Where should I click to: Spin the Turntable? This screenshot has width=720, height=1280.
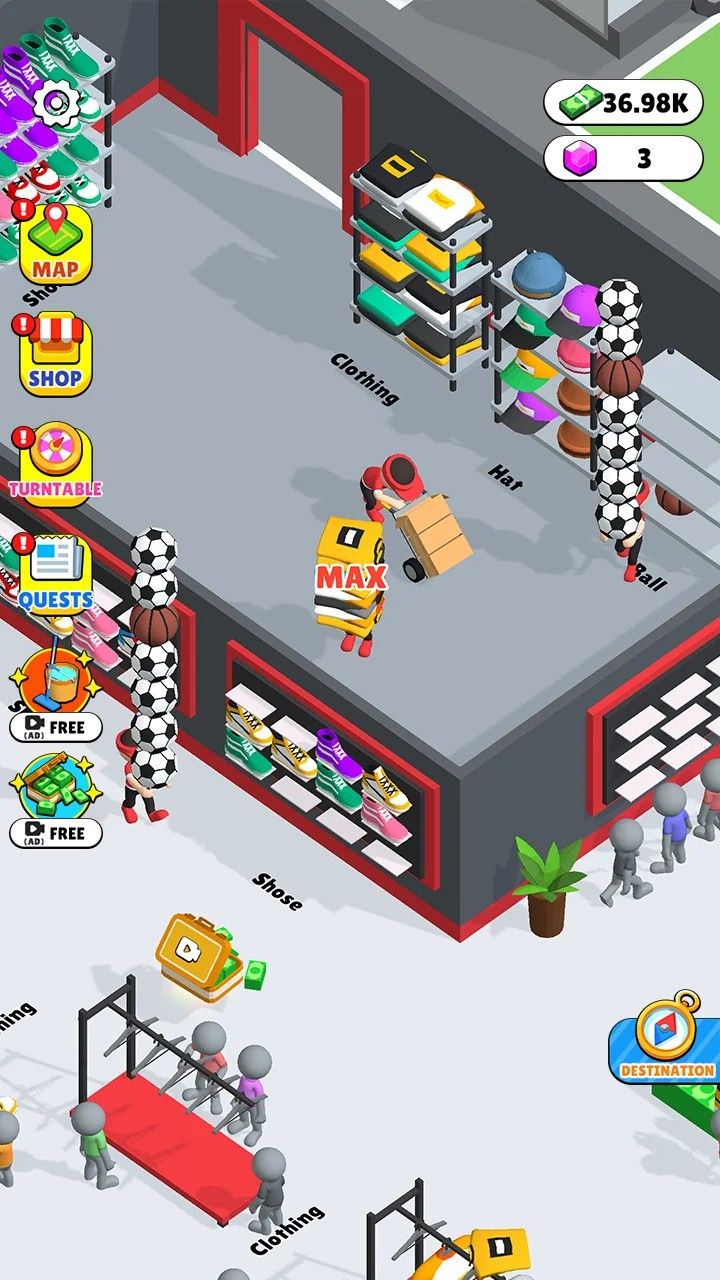(x=56, y=465)
